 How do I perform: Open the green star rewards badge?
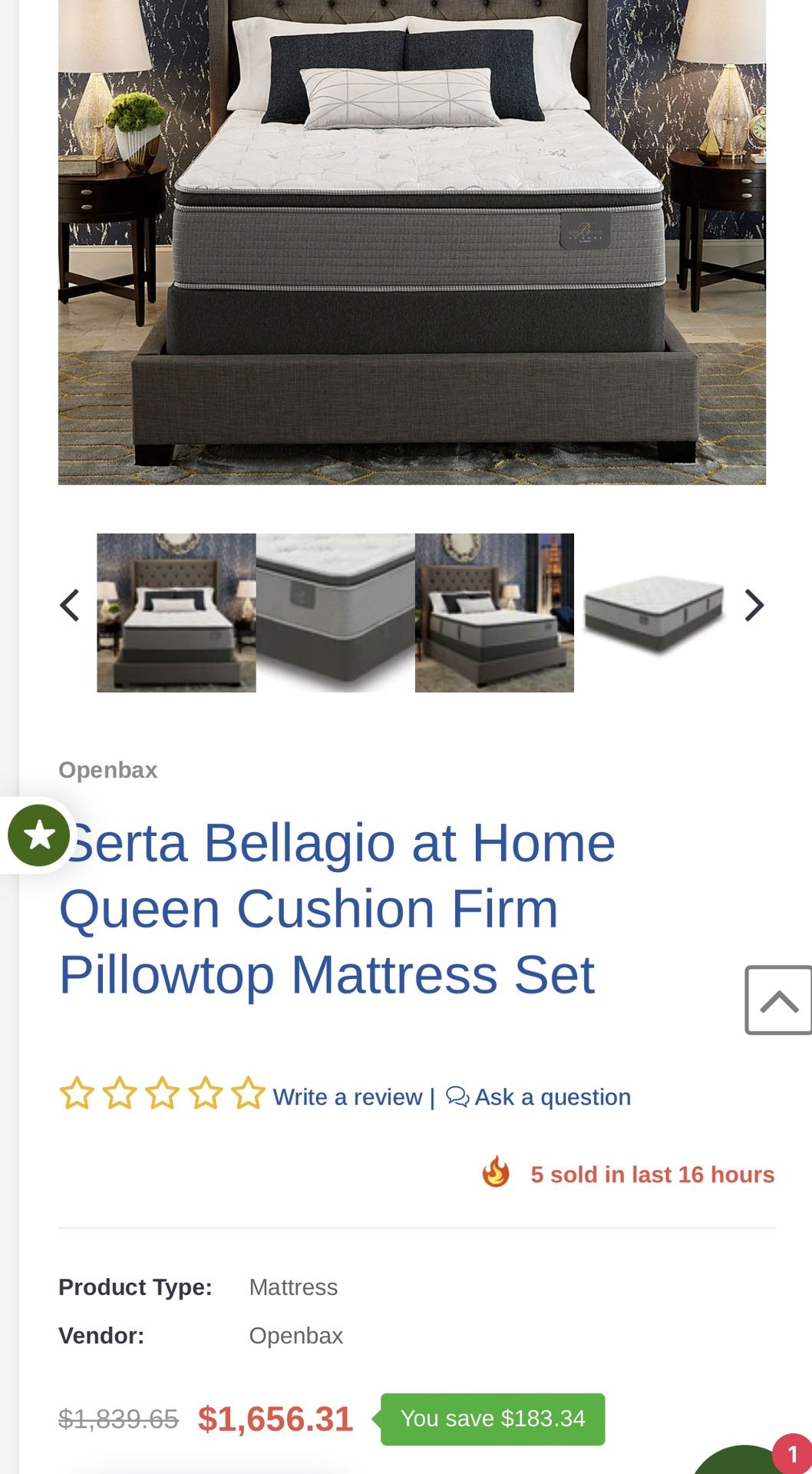(x=39, y=835)
